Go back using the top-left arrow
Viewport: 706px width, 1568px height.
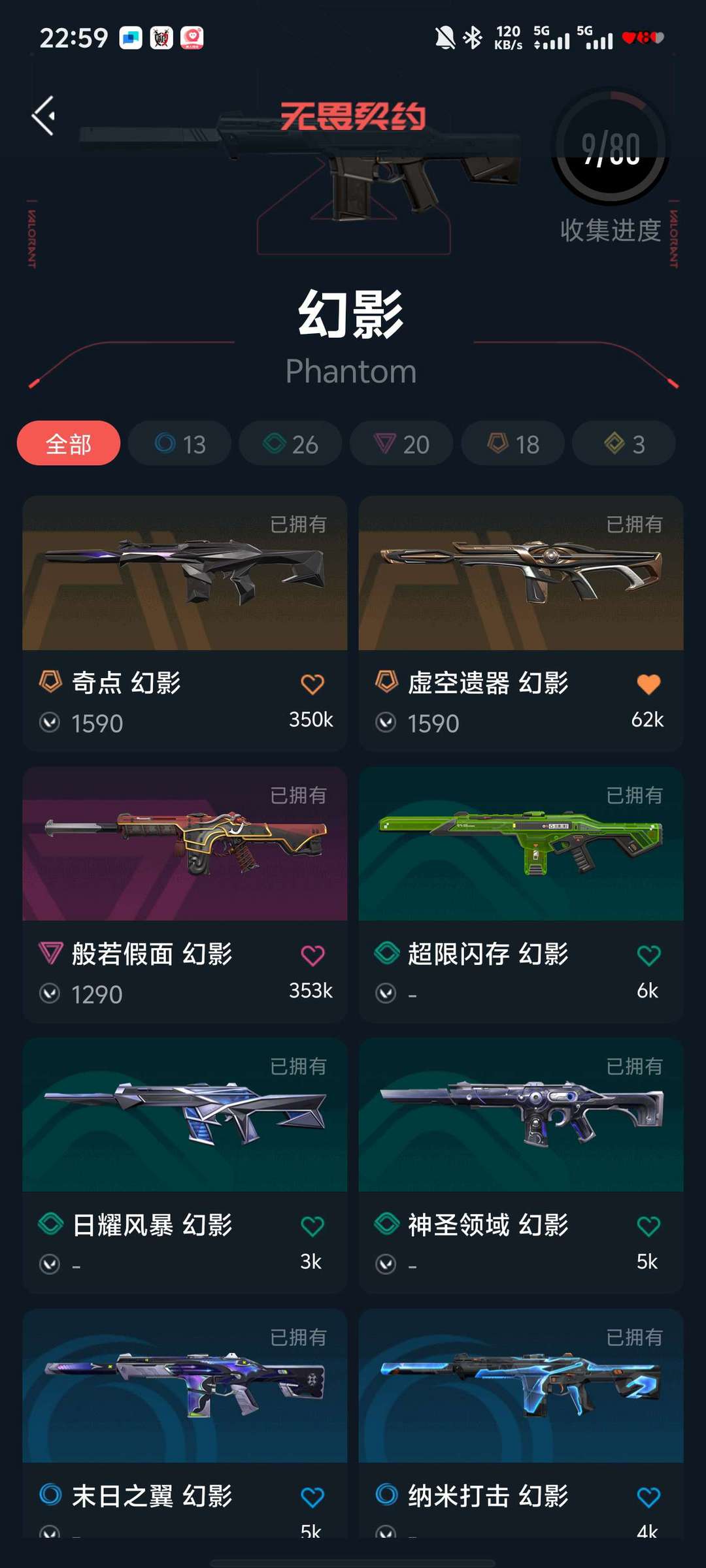tap(44, 116)
